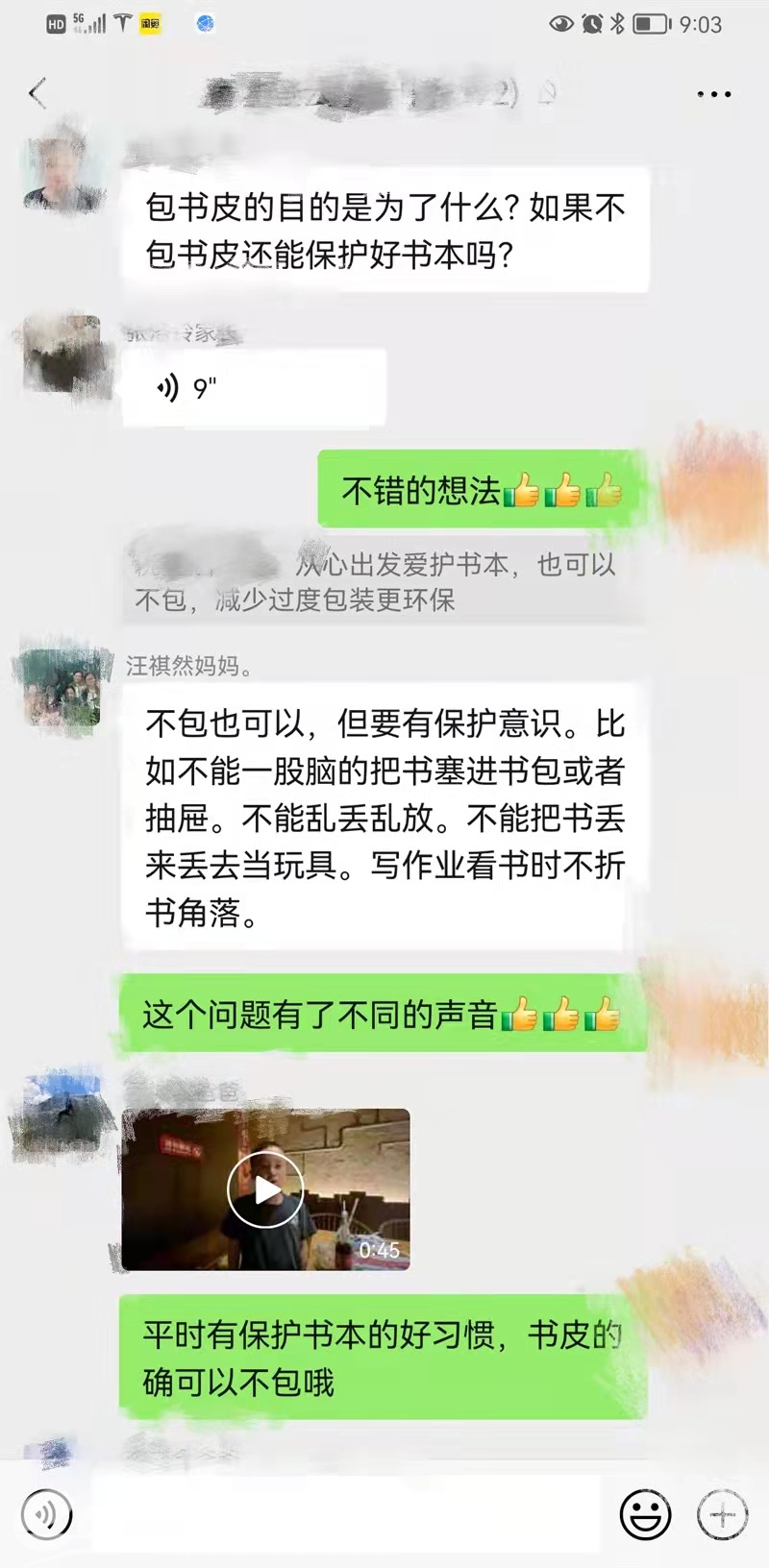Open the chat's three-dot menu
The width and height of the screenshot is (769, 1568).
click(x=713, y=94)
